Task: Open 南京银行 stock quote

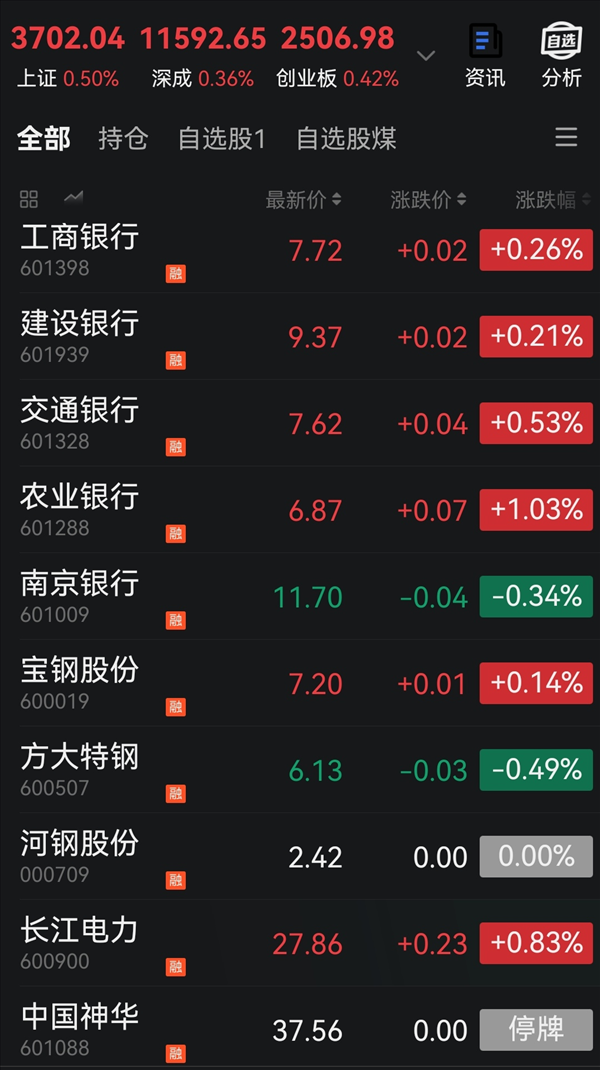Action: tap(306, 597)
